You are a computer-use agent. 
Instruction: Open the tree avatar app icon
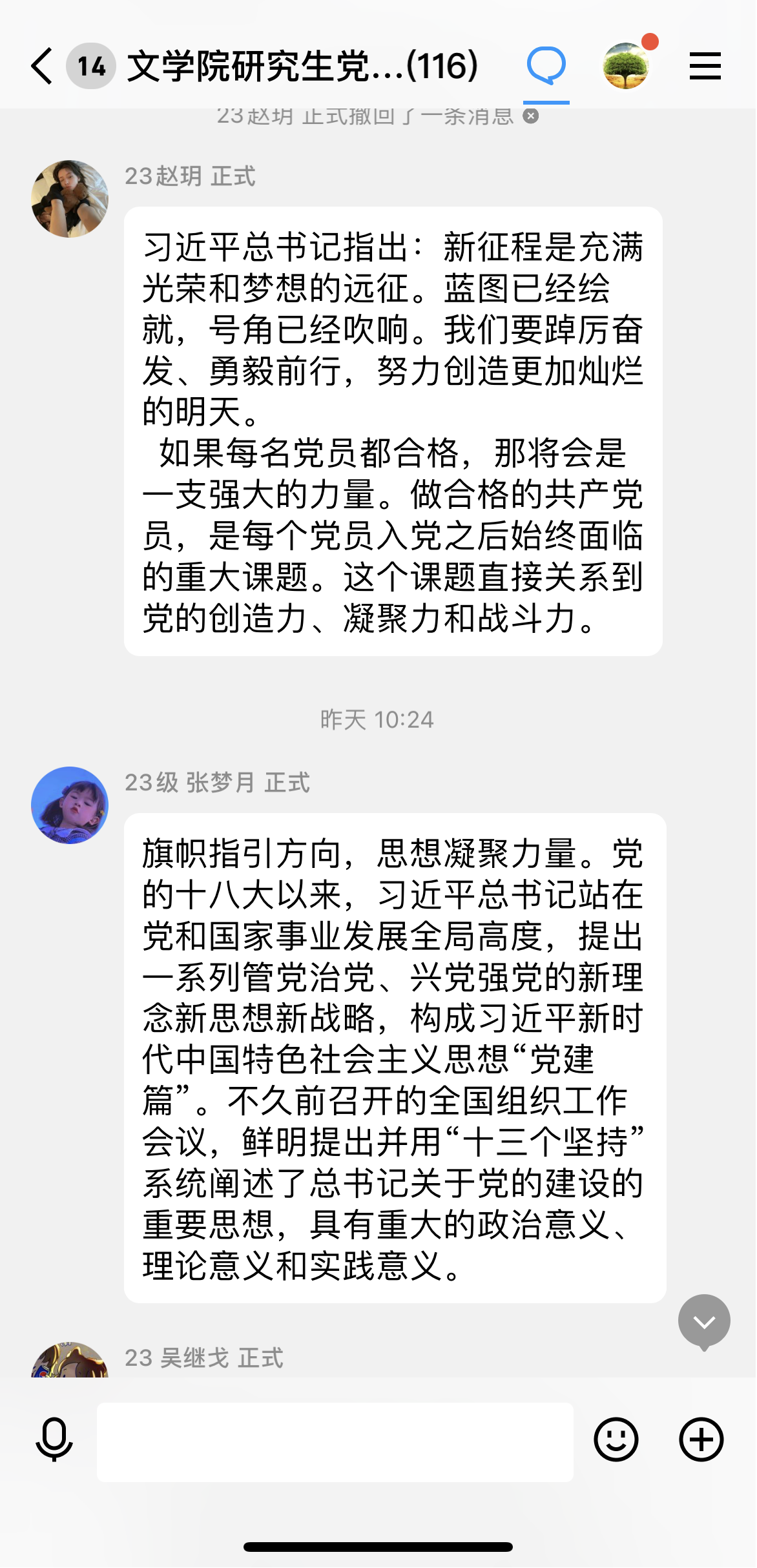pyautogui.click(x=625, y=67)
